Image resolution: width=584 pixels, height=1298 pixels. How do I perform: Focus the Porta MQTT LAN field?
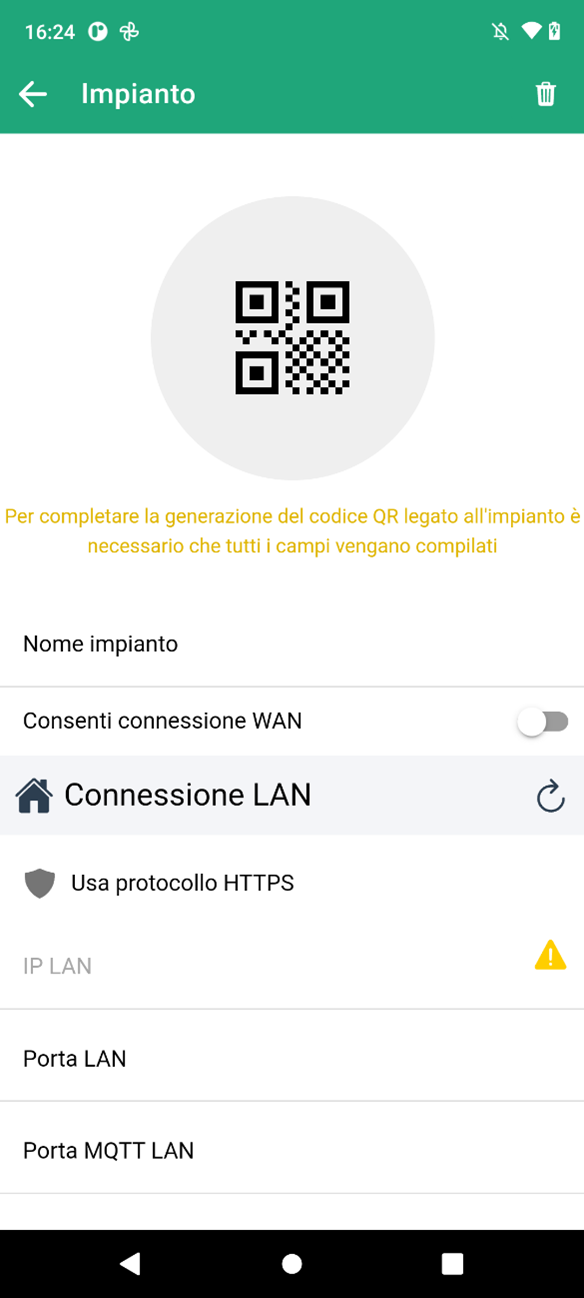tap(292, 1150)
